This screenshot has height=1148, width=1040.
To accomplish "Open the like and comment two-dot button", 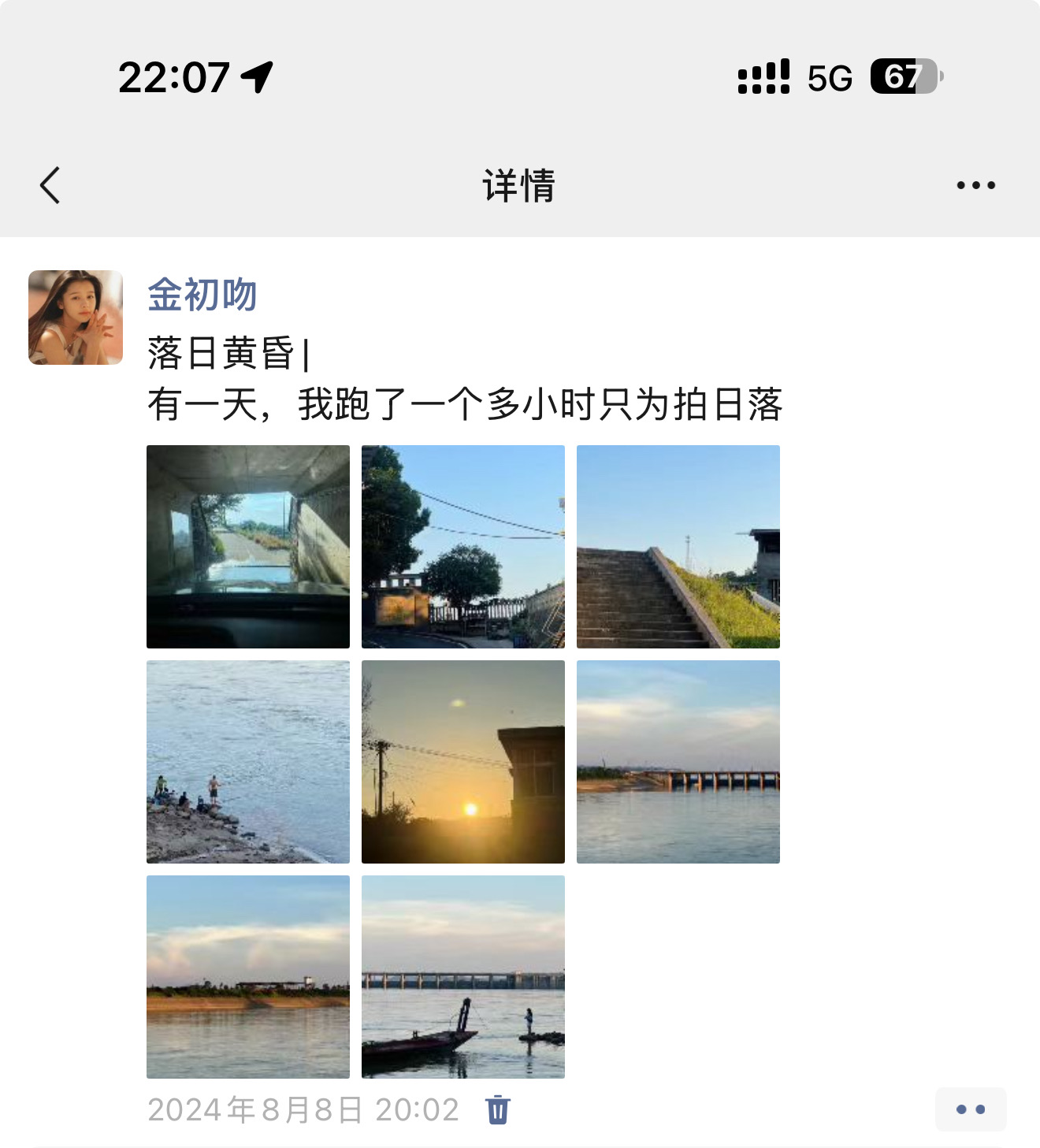I will (970, 1109).
